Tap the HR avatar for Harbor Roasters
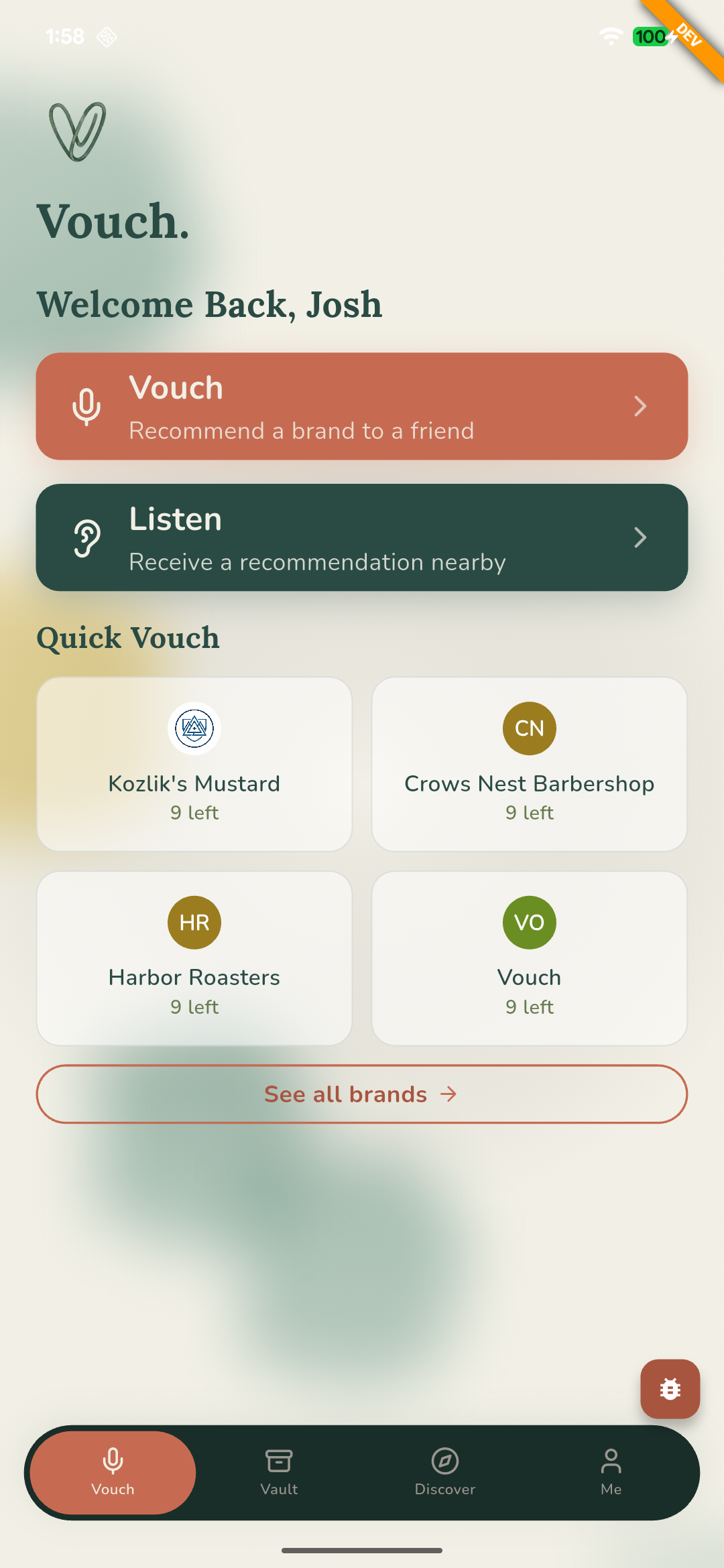The height and width of the screenshot is (1568, 724). pyautogui.click(x=194, y=922)
